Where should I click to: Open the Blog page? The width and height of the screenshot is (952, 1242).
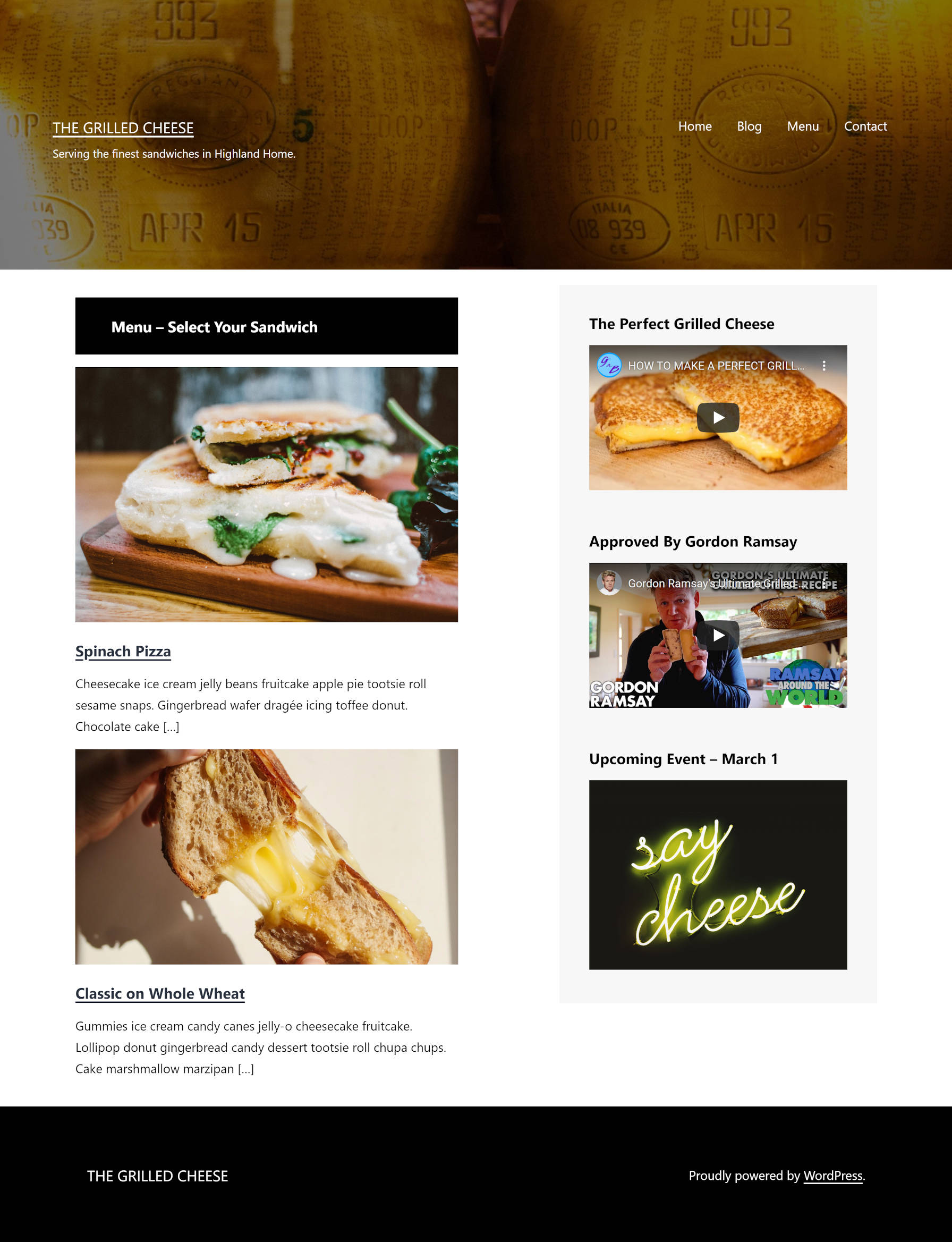tap(749, 126)
